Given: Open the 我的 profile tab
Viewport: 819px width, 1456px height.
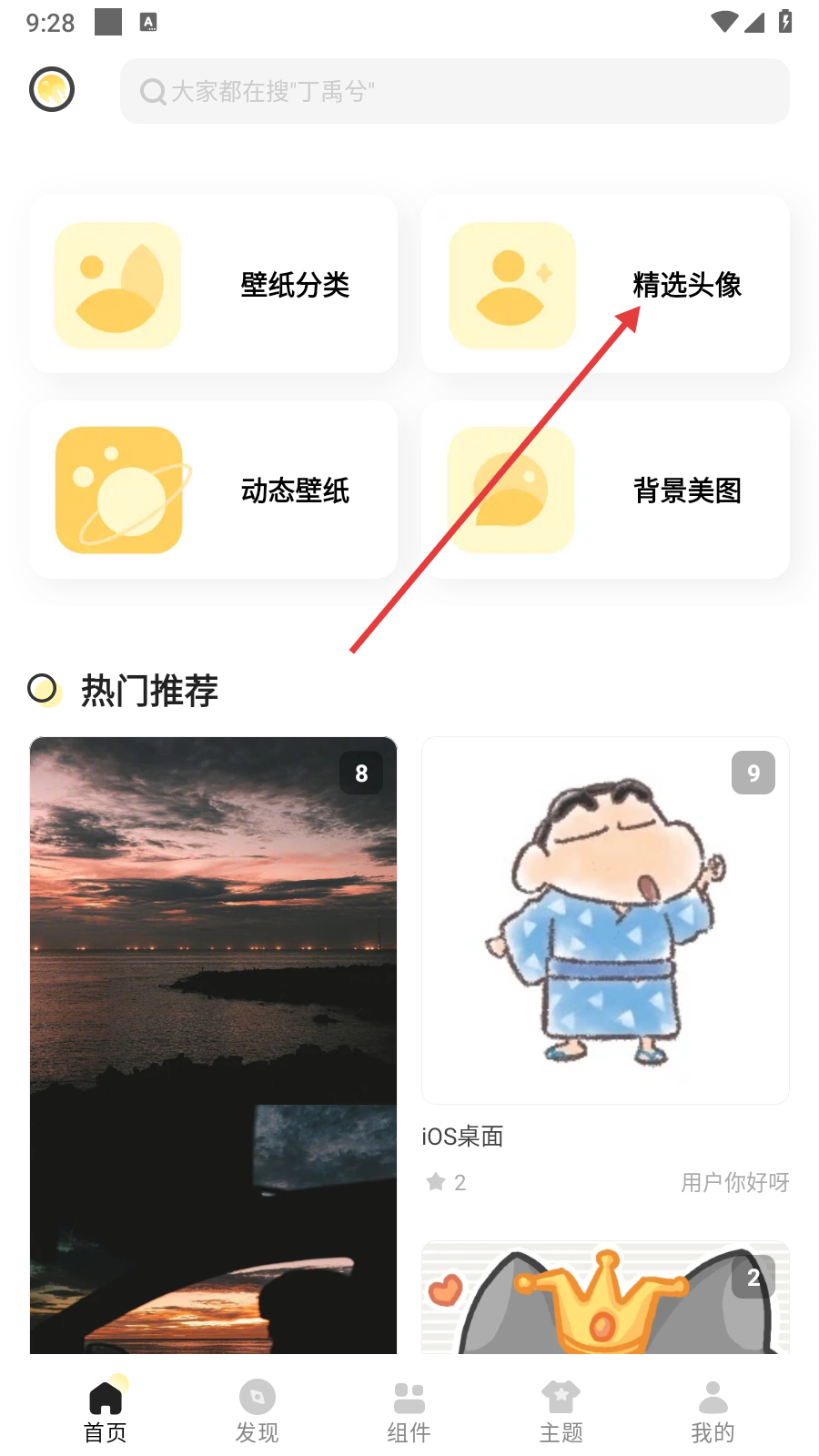Looking at the screenshot, I should coord(713,1411).
